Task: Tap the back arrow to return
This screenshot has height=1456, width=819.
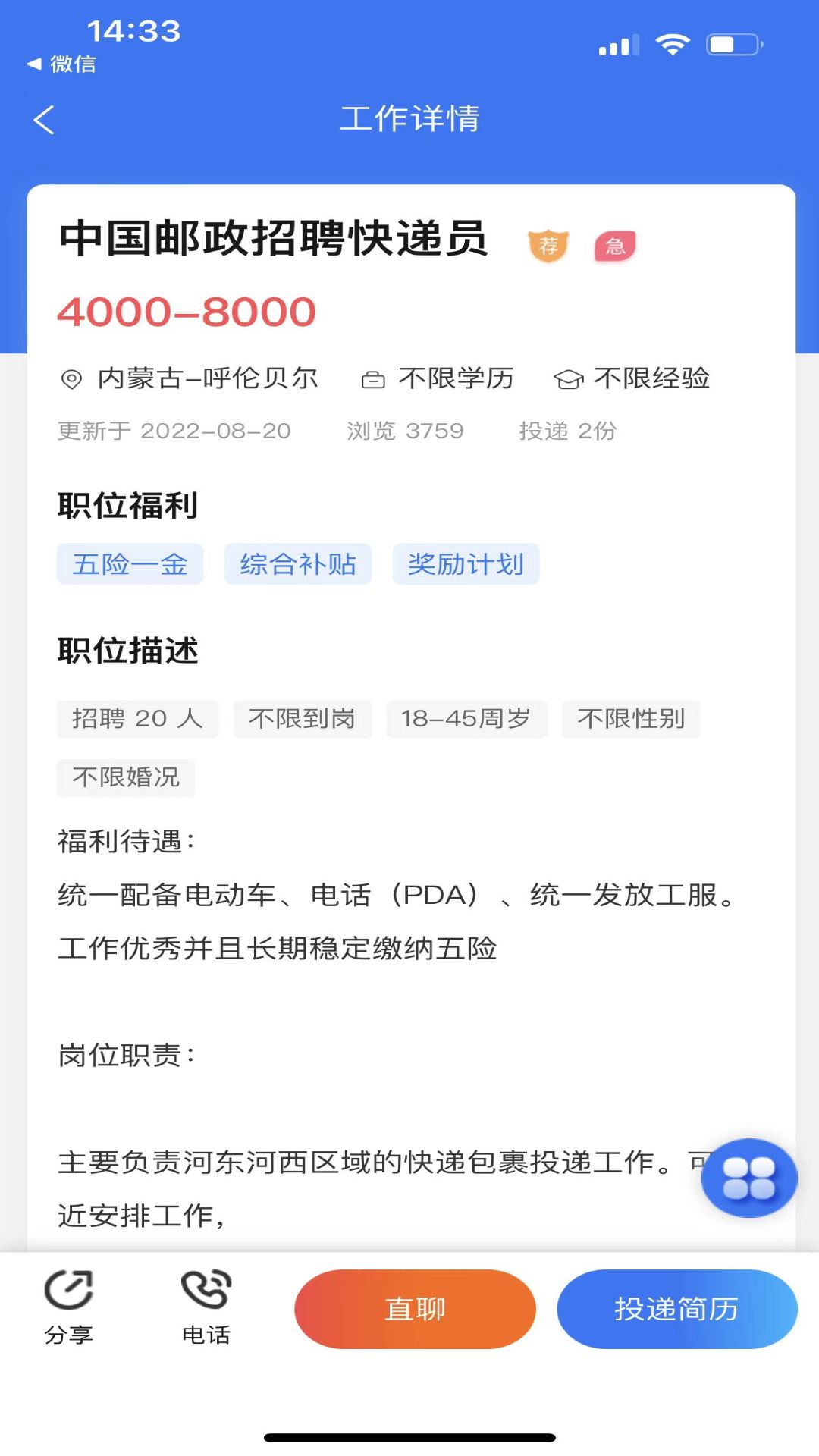Action: point(44,118)
